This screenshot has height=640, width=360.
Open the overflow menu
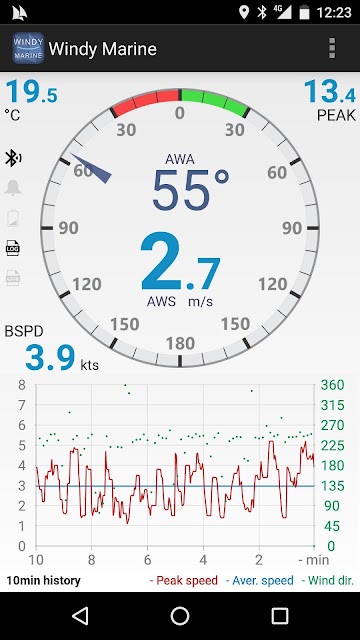(332, 49)
